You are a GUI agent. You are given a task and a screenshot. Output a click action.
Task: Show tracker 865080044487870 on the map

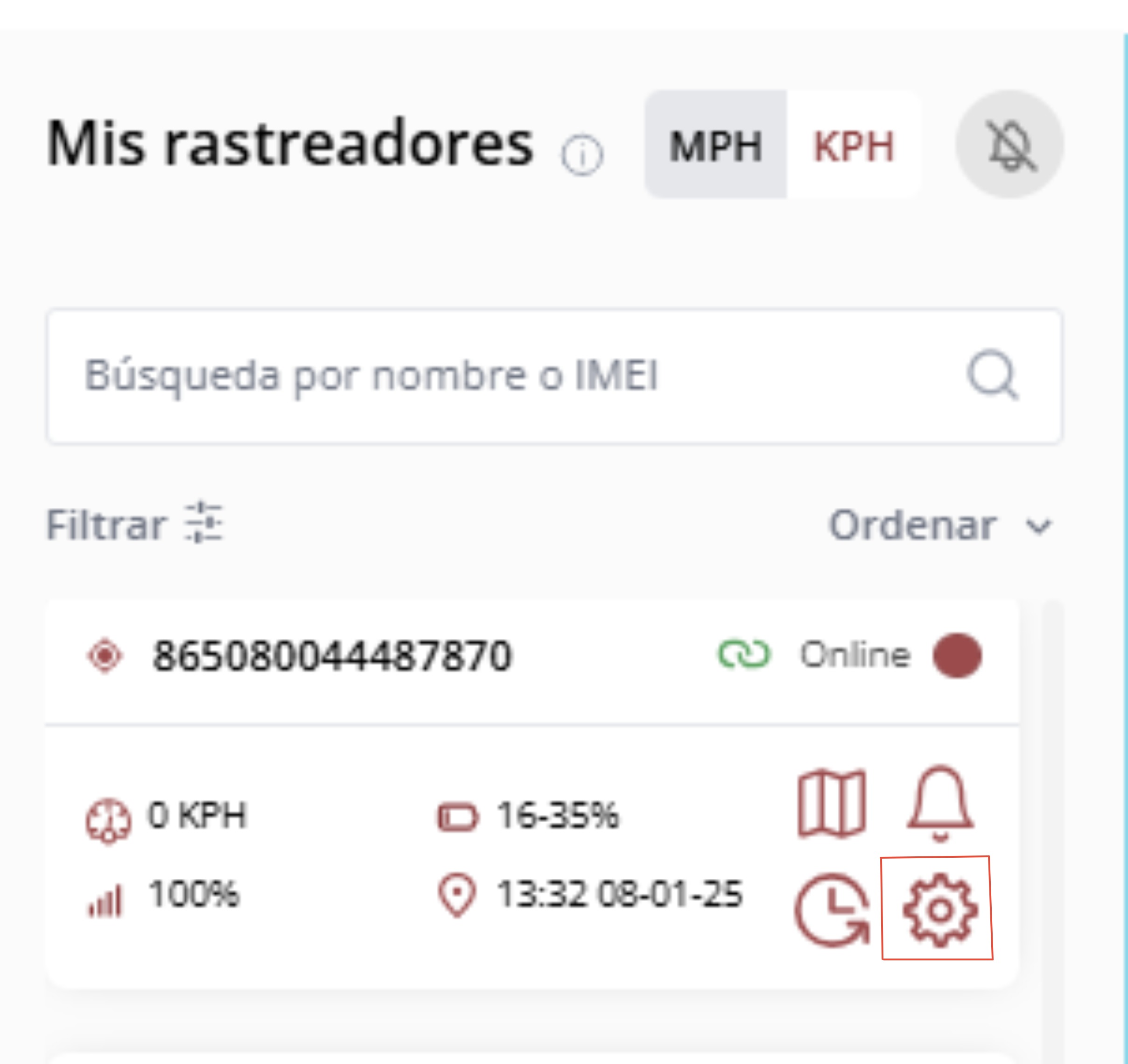(831, 803)
